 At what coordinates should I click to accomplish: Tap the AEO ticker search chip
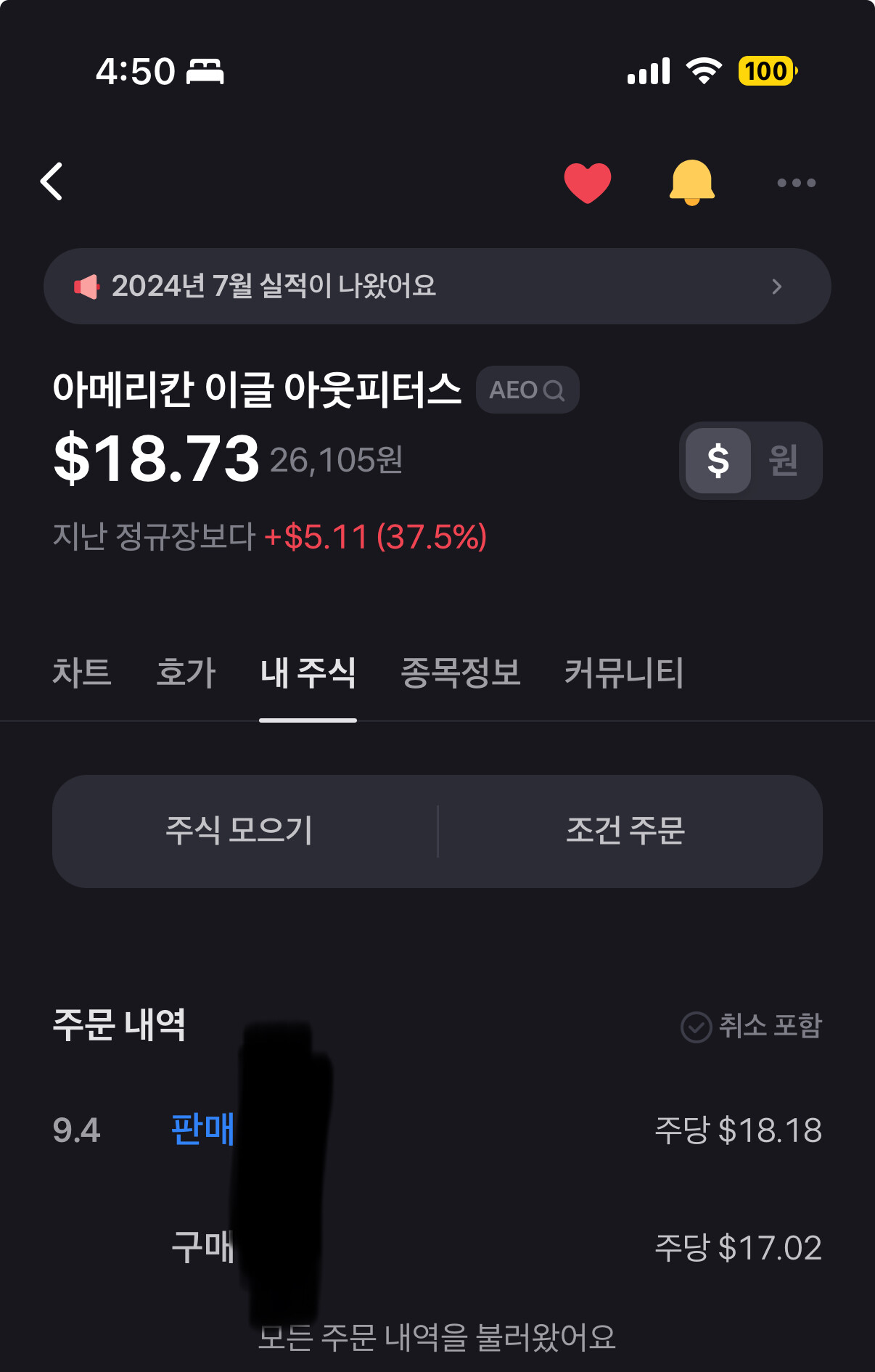(x=527, y=390)
